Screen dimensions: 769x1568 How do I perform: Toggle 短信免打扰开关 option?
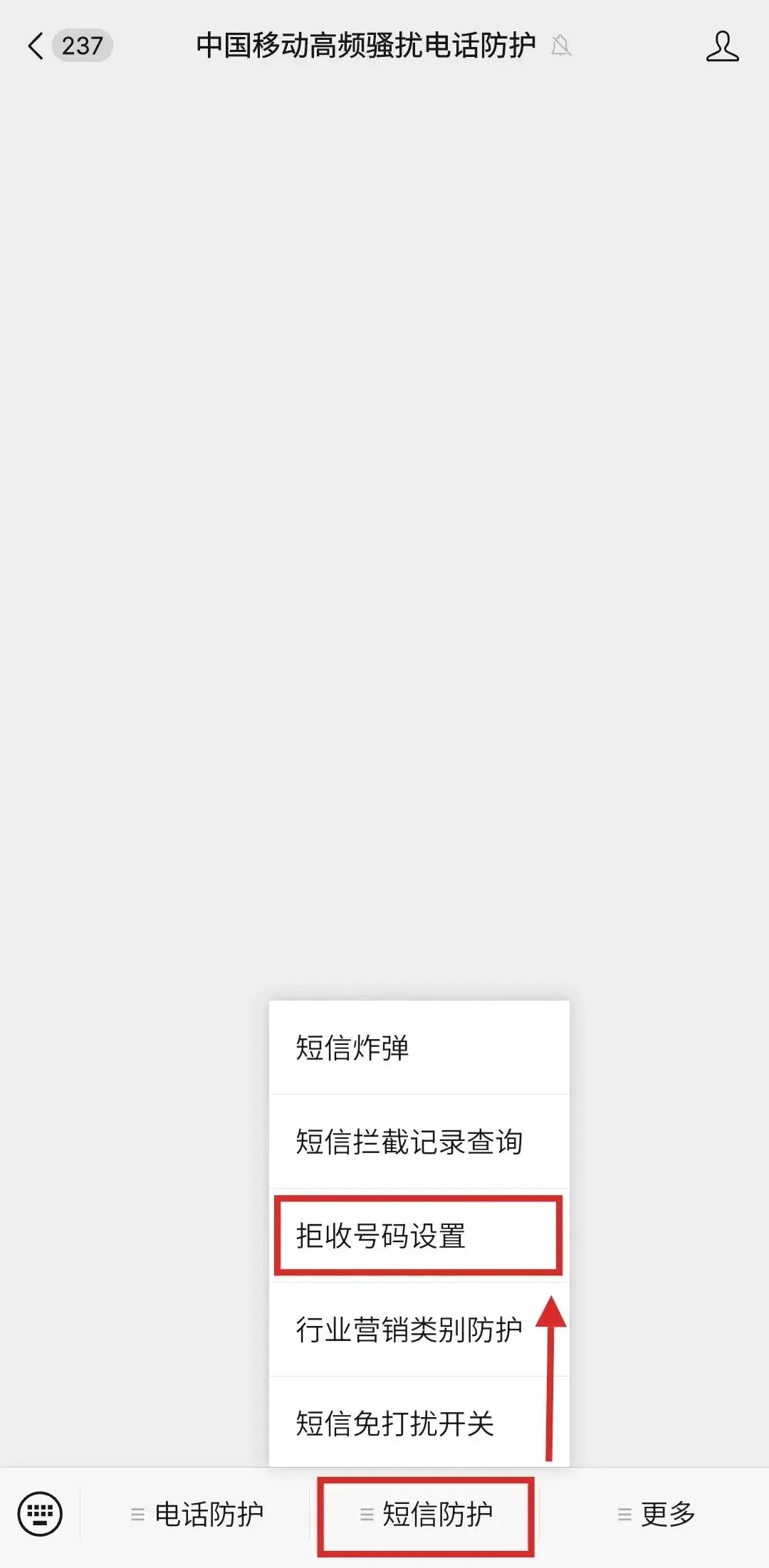click(397, 1424)
